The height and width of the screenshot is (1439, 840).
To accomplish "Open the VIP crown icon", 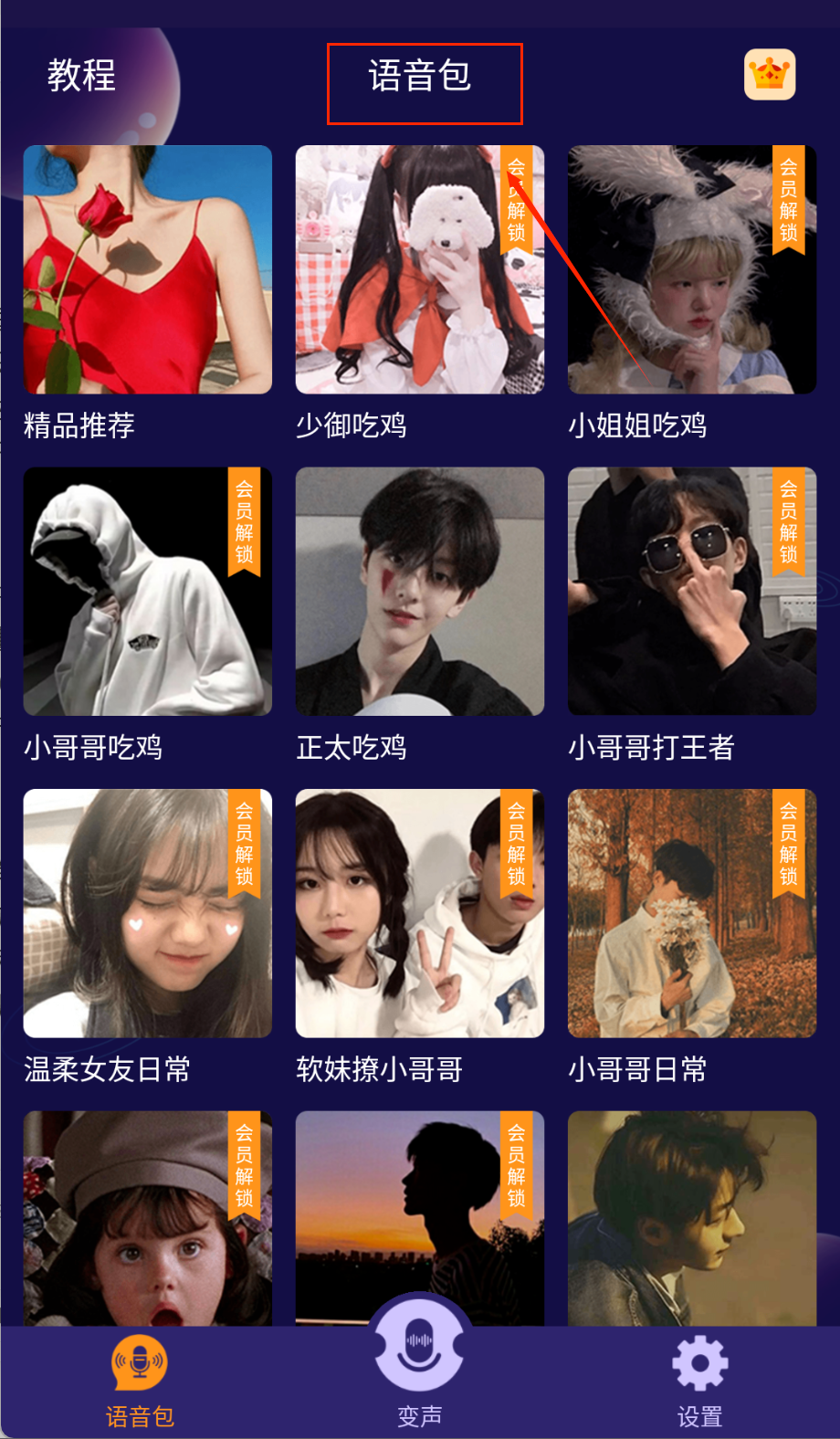I will 770,75.
